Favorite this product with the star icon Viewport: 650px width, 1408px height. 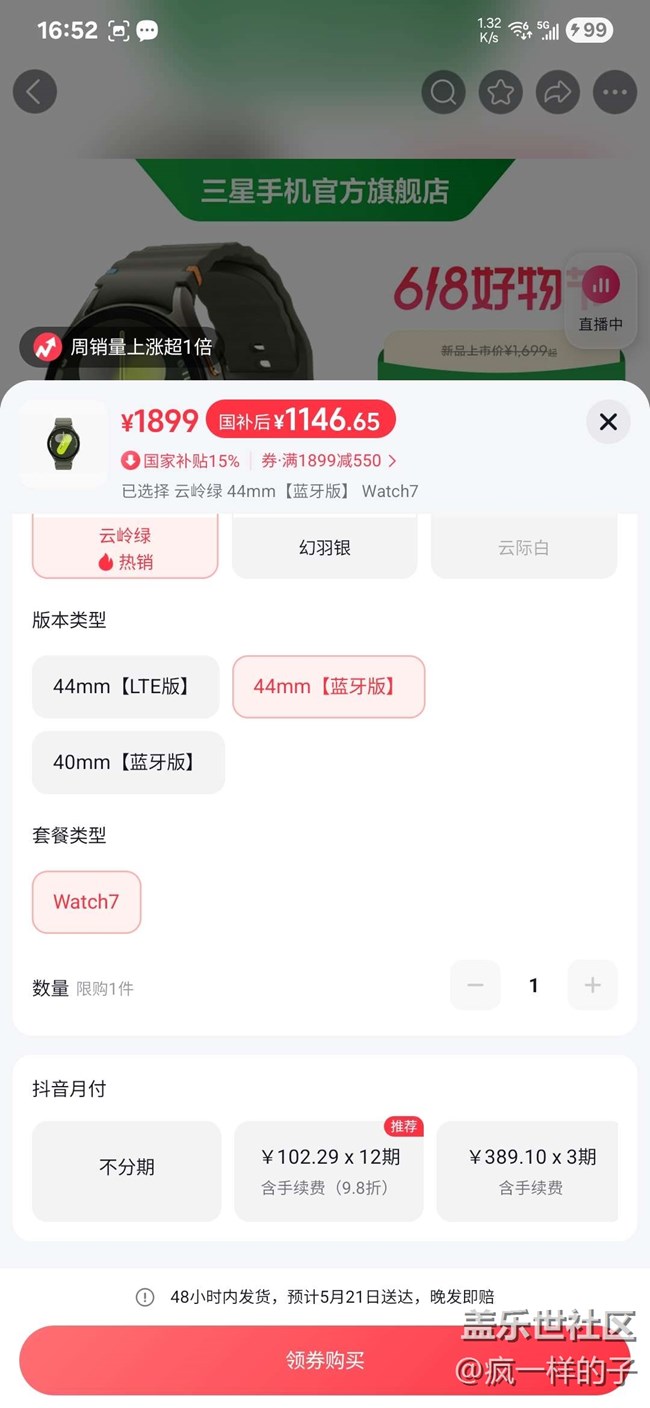pos(500,93)
